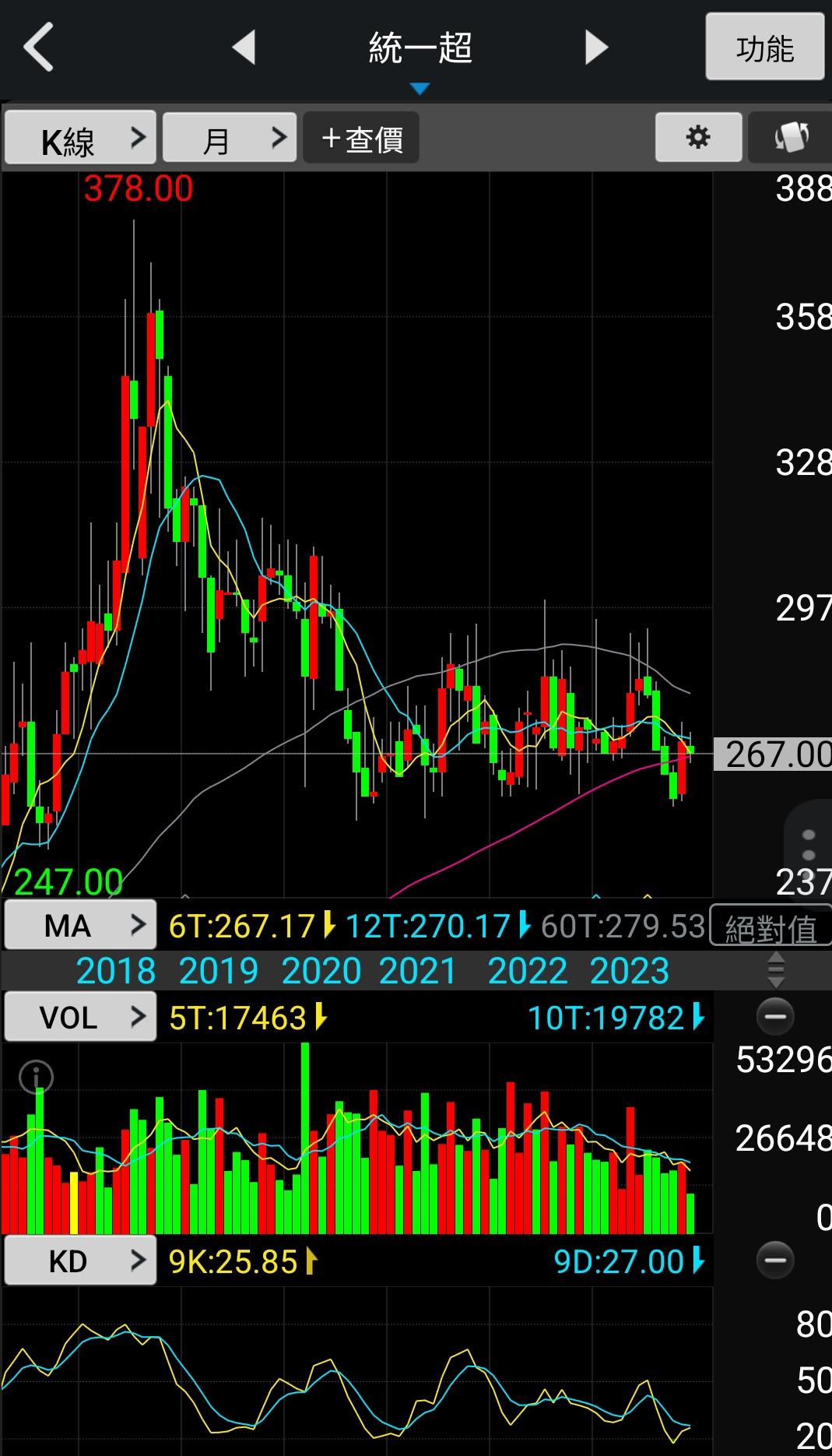Image resolution: width=832 pixels, height=1456 pixels.
Task: Open the MA indicator selector
Action: [x=81, y=925]
